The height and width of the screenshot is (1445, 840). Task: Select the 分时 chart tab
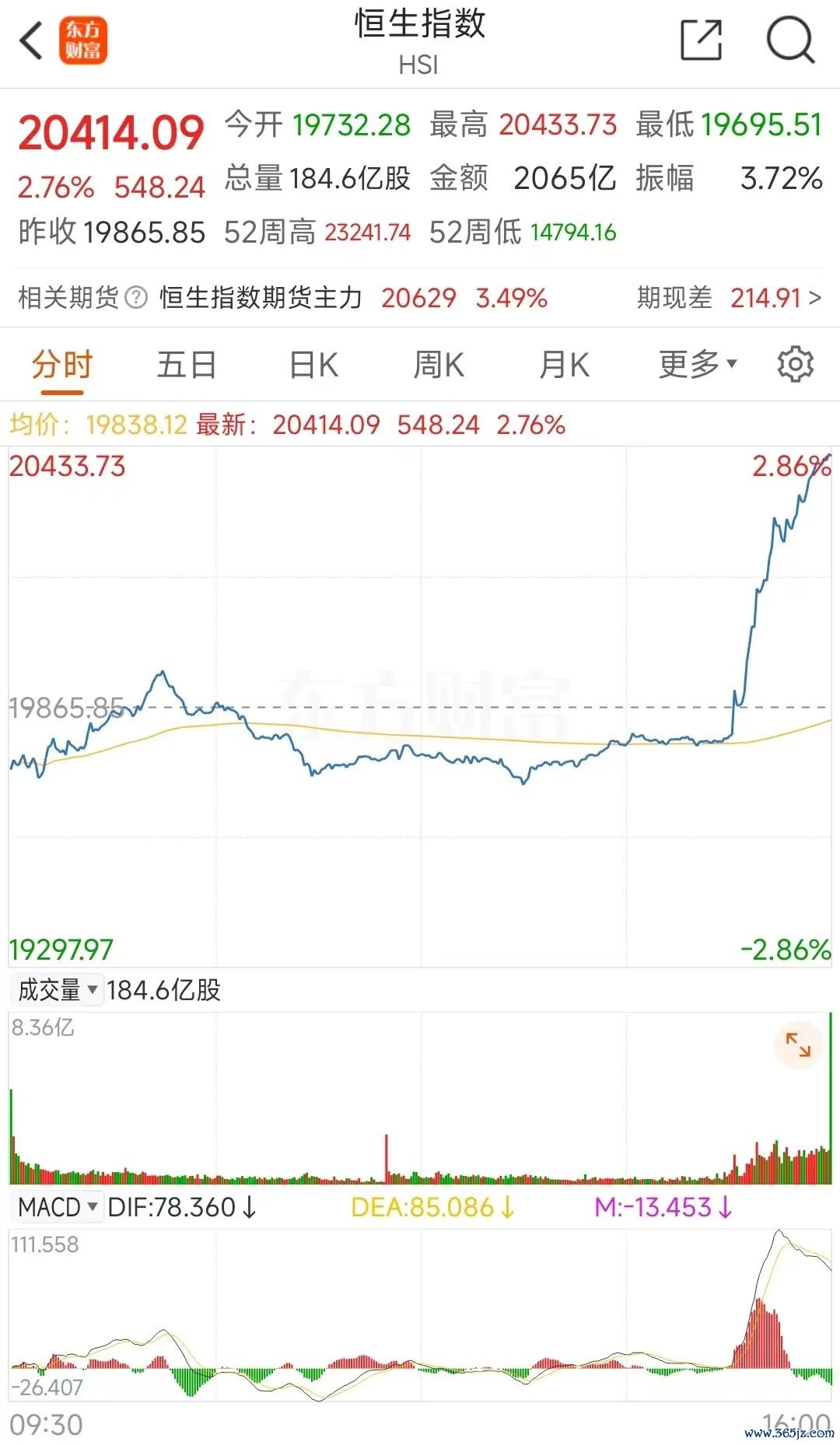(x=62, y=365)
